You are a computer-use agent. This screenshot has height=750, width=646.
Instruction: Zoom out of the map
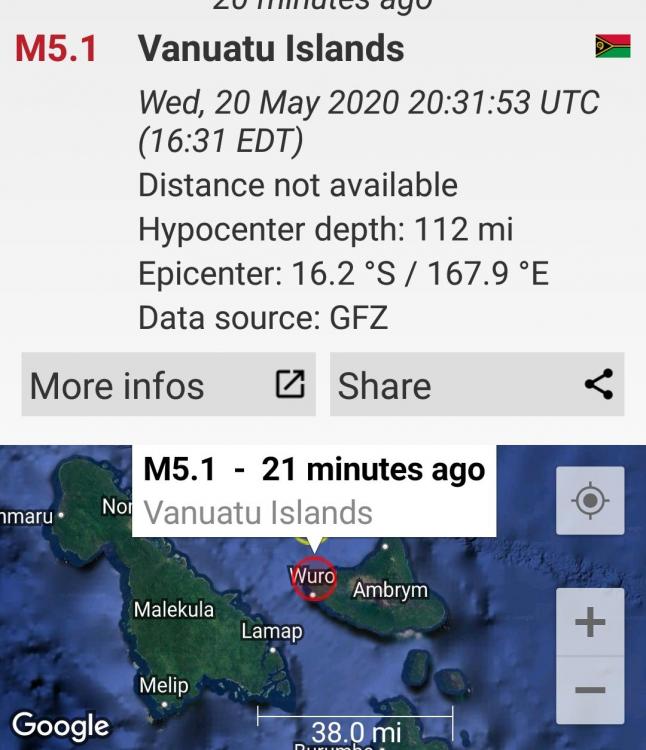[x=590, y=691]
